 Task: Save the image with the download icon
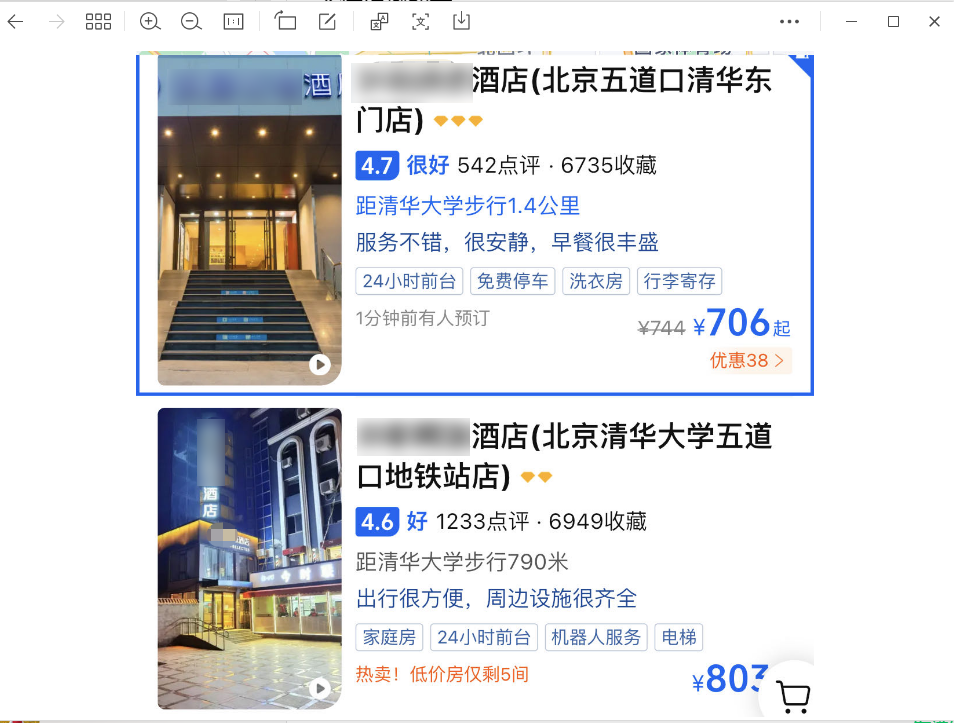click(461, 22)
